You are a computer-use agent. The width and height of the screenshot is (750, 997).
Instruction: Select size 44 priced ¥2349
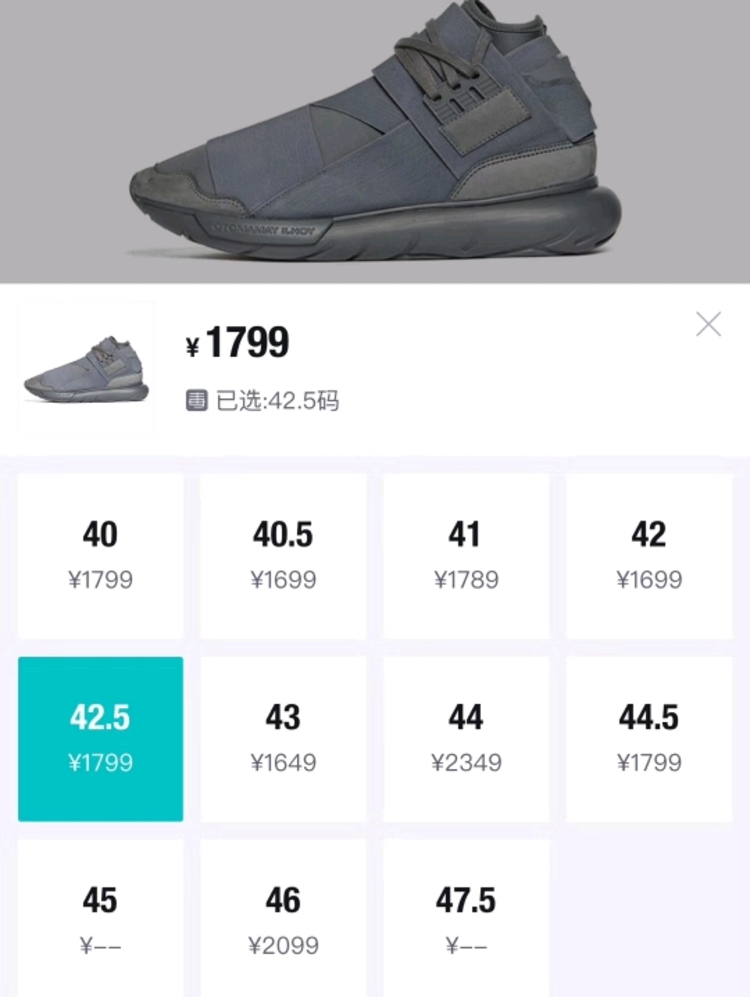[466, 738]
